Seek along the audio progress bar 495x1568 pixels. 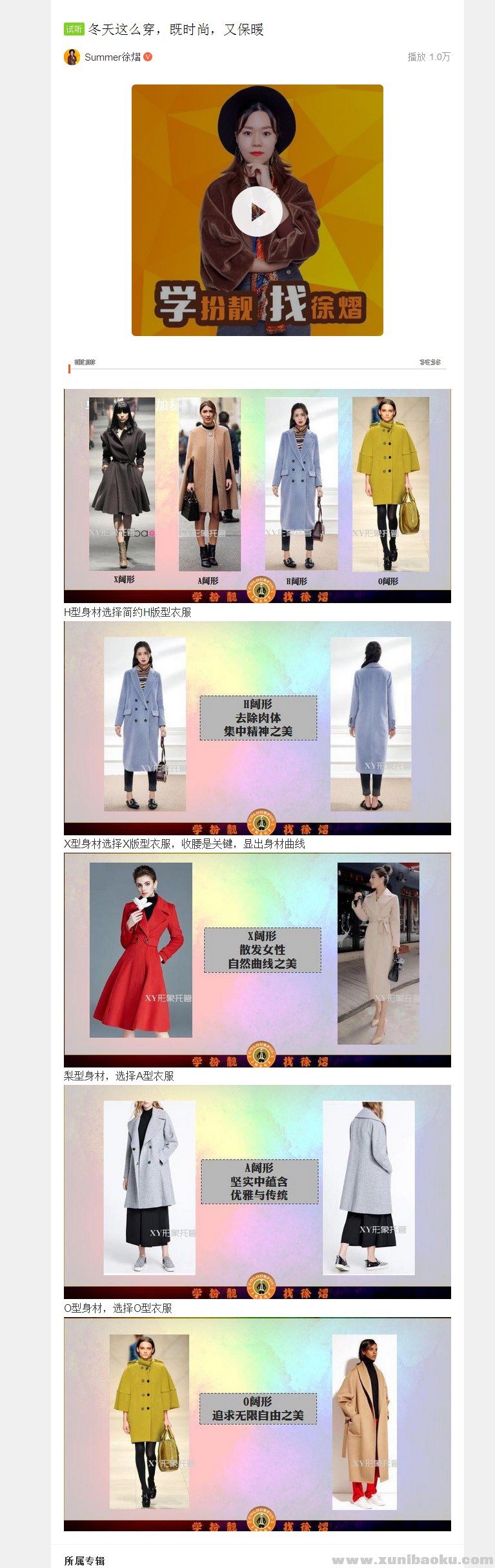pyautogui.click(x=258, y=369)
